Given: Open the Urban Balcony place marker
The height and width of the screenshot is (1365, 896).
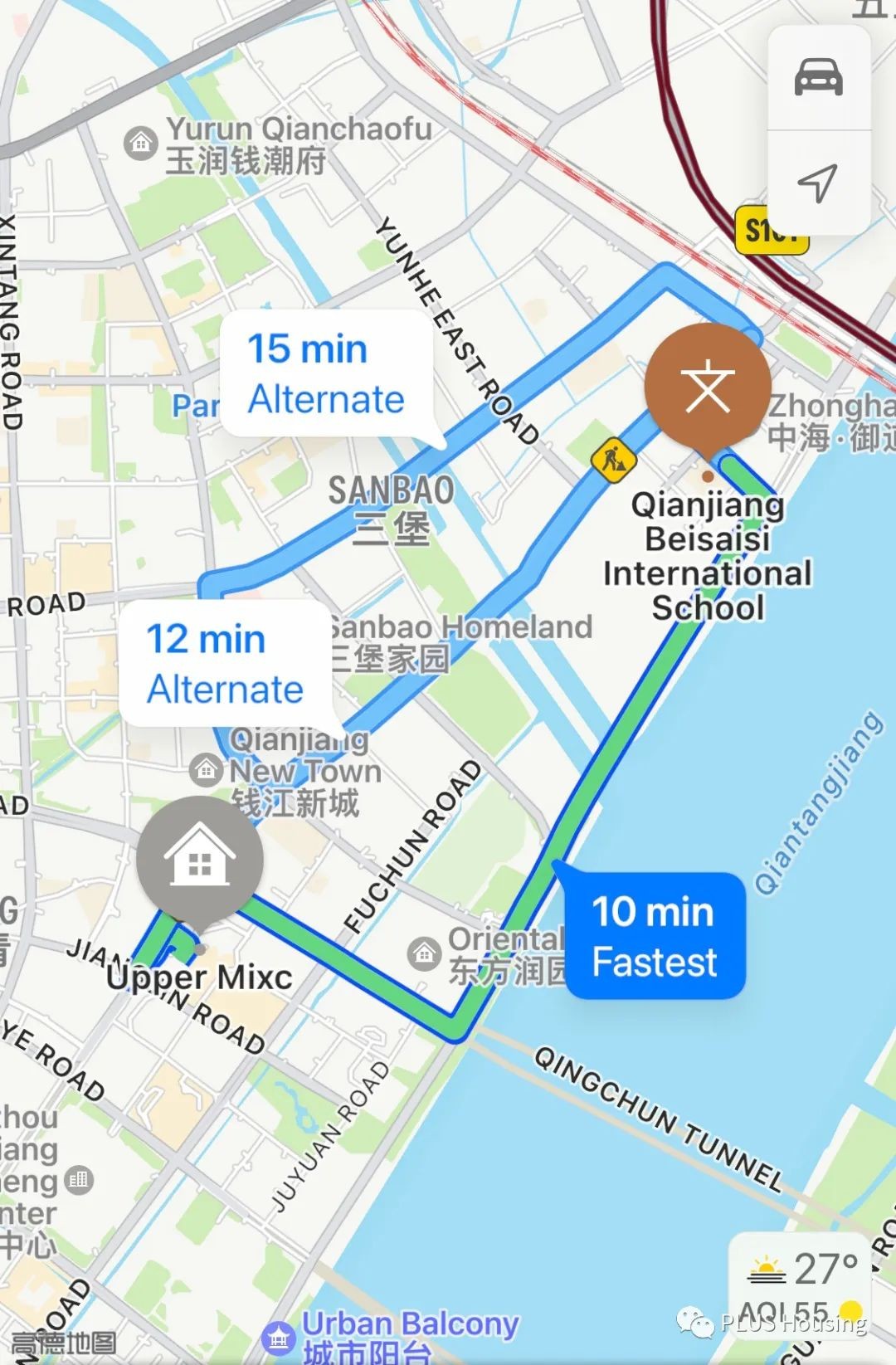Looking at the screenshot, I should 278,1337.
